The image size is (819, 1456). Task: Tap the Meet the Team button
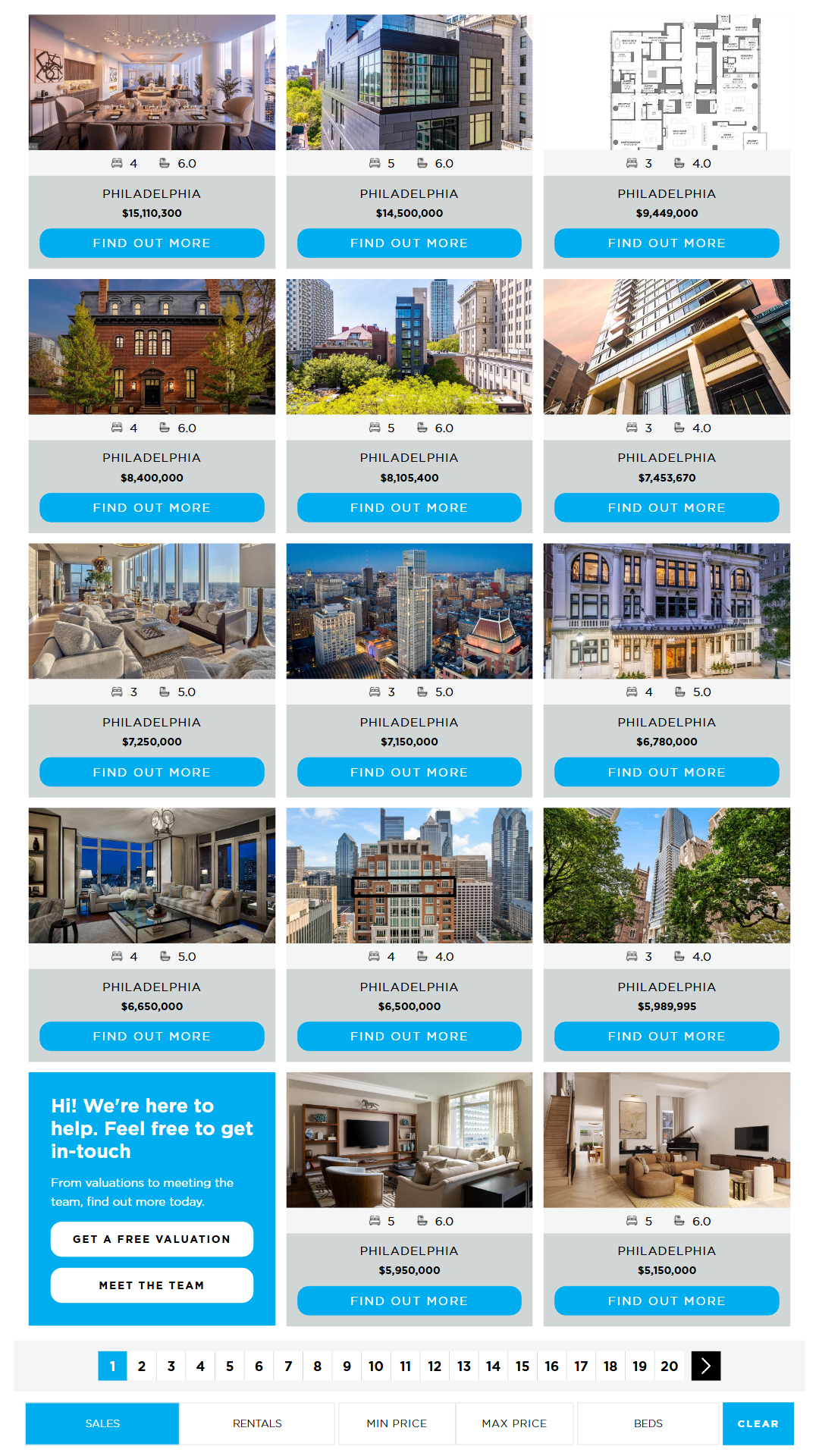(x=152, y=1285)
